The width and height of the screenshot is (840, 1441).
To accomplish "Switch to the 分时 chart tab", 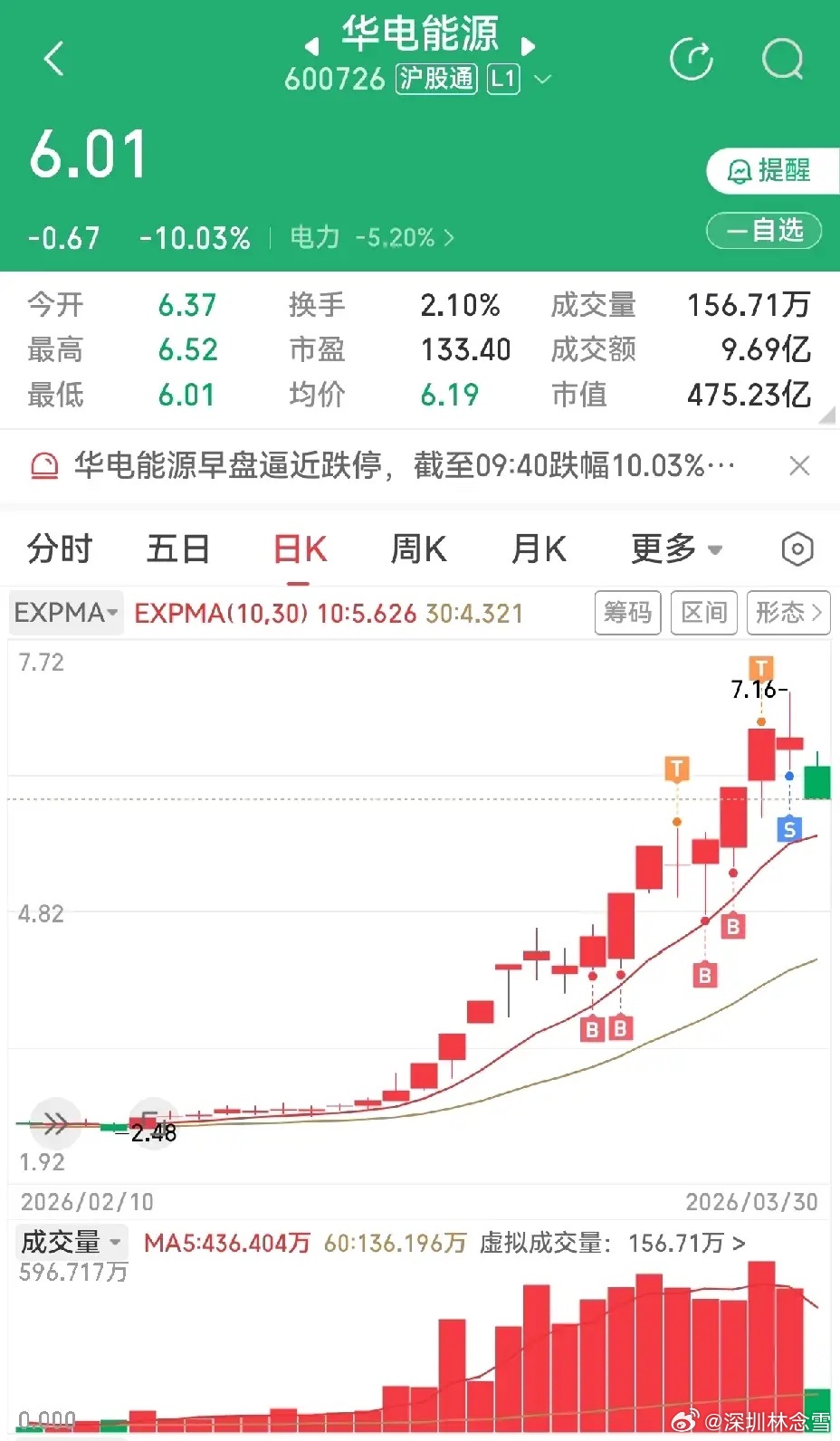I will (60, 549).
